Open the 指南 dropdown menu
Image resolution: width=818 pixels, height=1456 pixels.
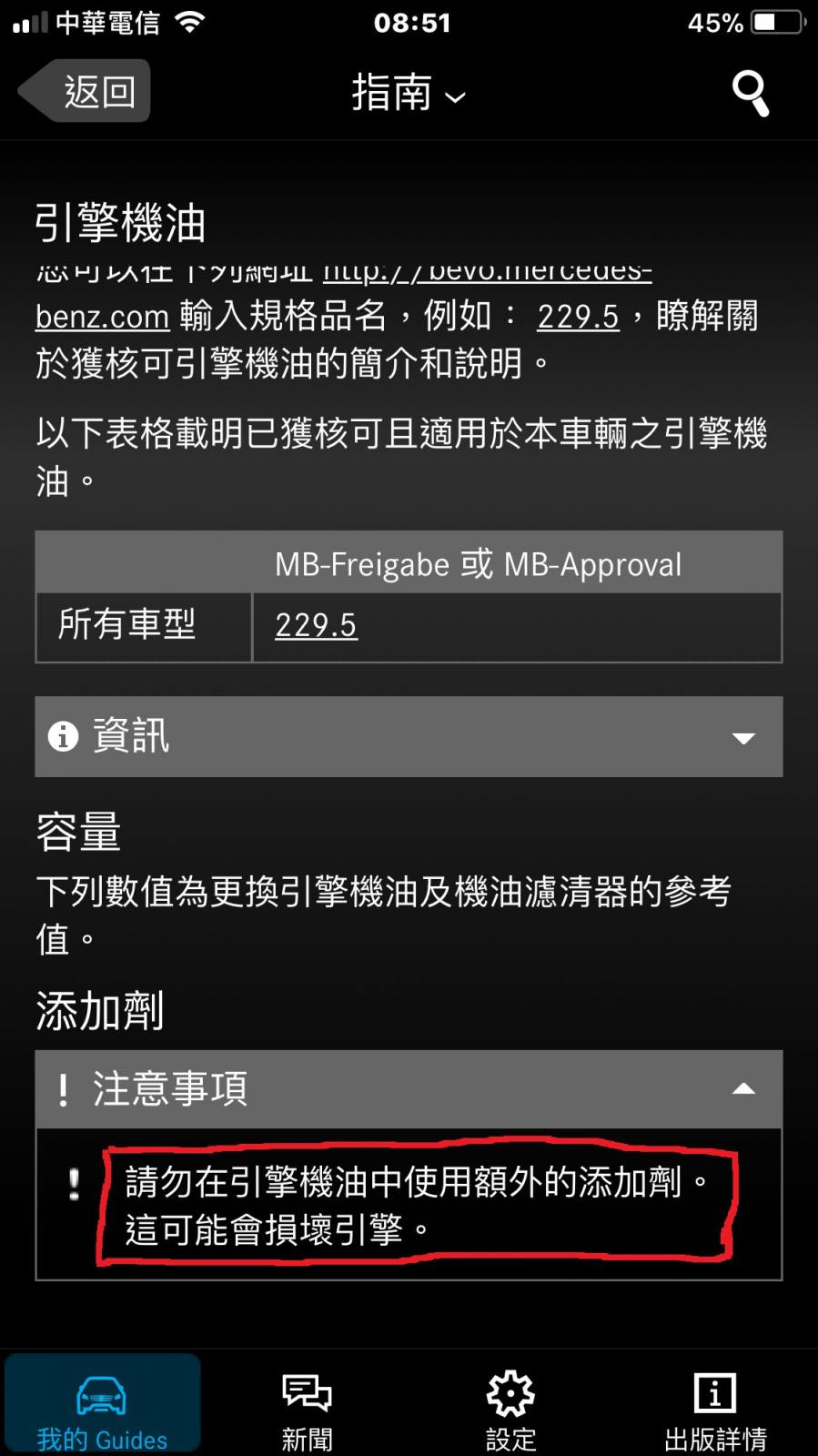tap(409, 94)
